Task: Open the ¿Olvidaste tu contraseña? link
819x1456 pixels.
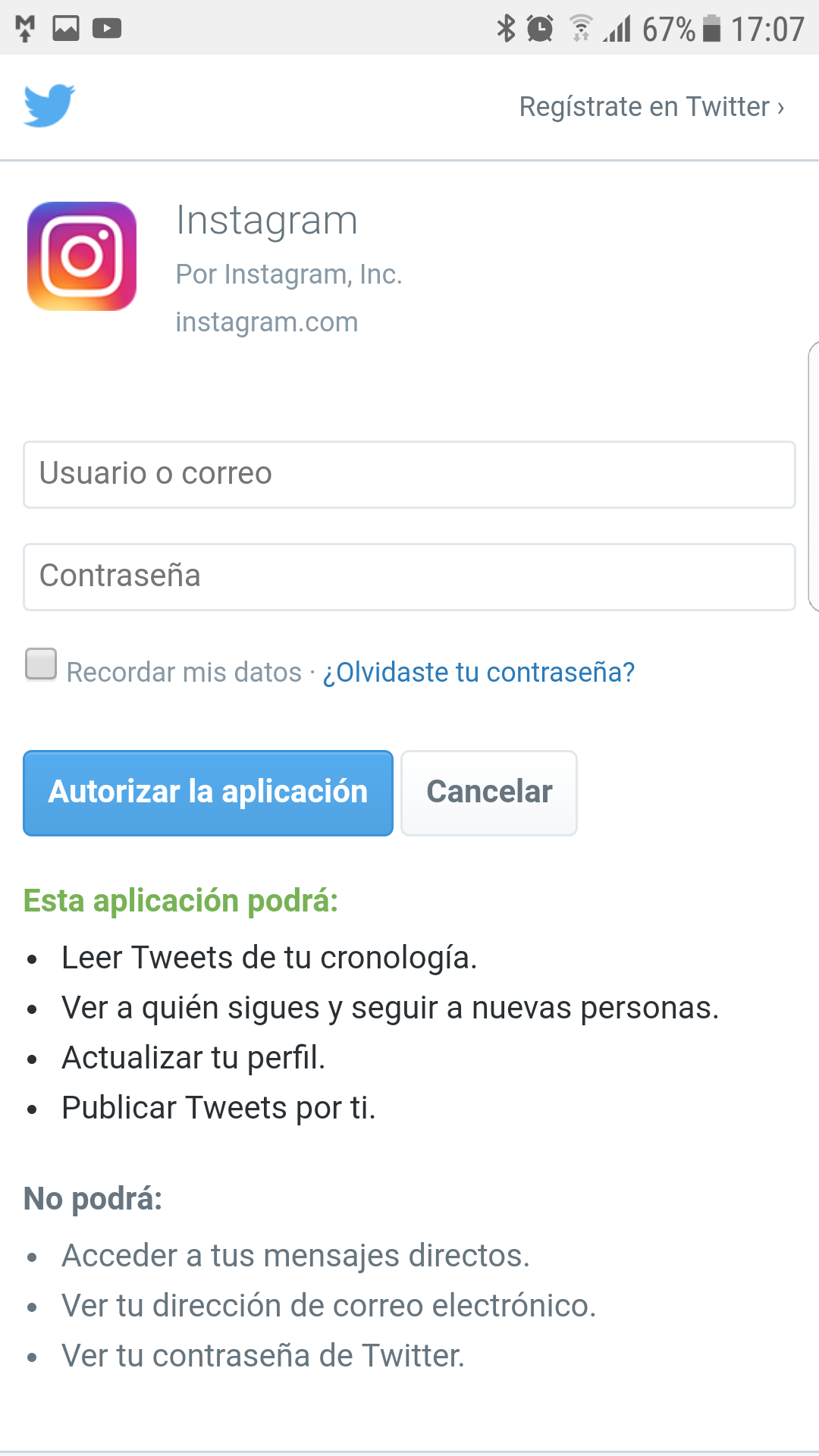Action: click(x=479, y=672)
